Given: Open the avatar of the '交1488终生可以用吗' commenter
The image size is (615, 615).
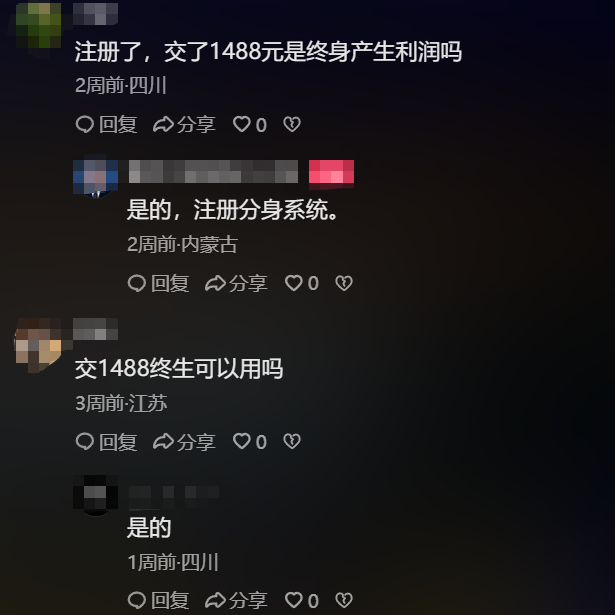Looking at the screenshot, I should coord(38,345).
